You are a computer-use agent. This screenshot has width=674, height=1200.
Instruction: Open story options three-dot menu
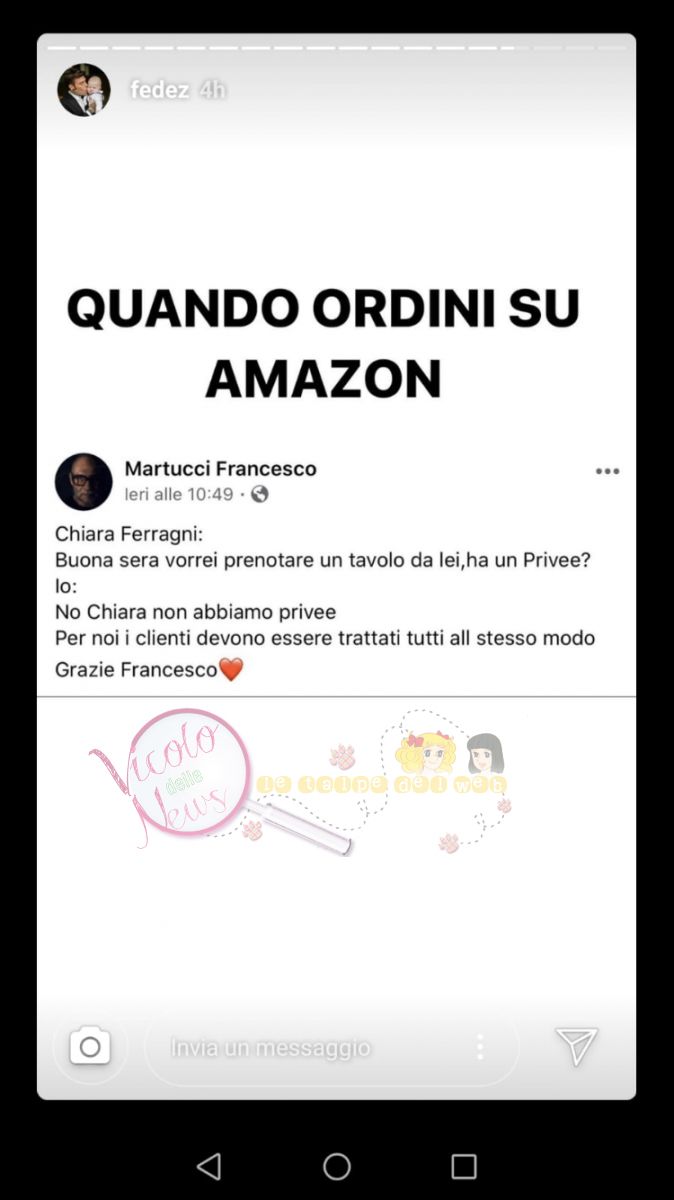point(480,1047)
